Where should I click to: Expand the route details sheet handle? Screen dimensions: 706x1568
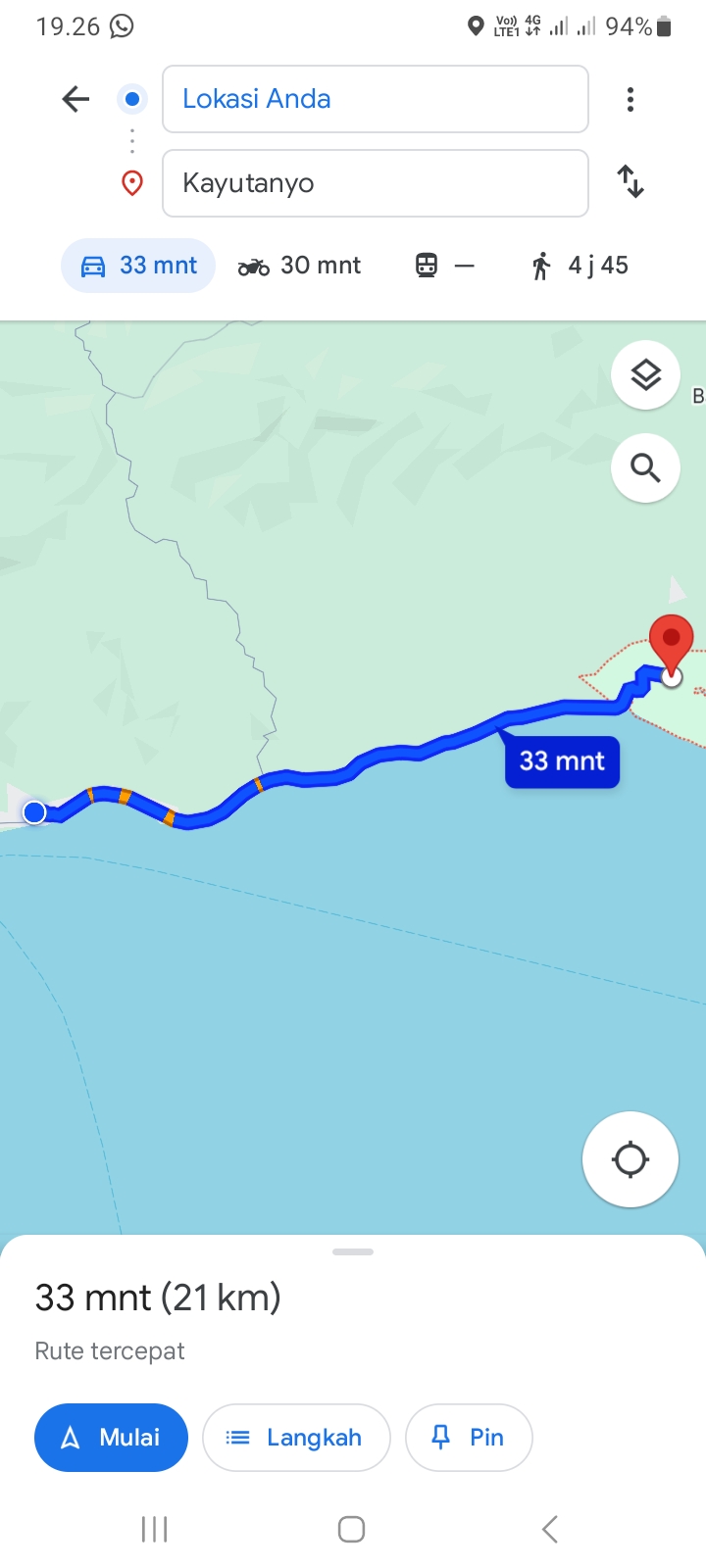click(x=353, y=1252)
